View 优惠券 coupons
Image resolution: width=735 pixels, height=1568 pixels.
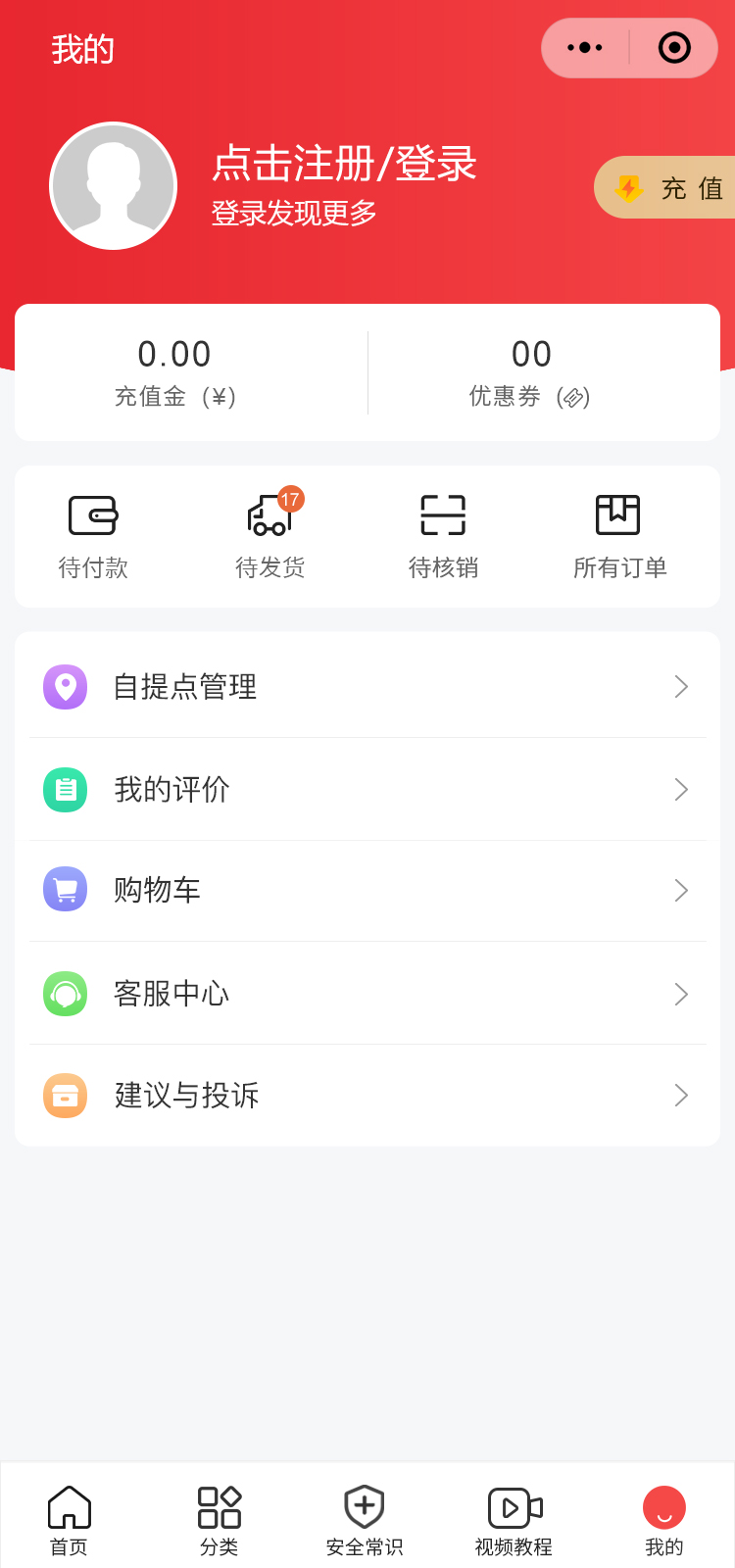(x=531, y=372)
